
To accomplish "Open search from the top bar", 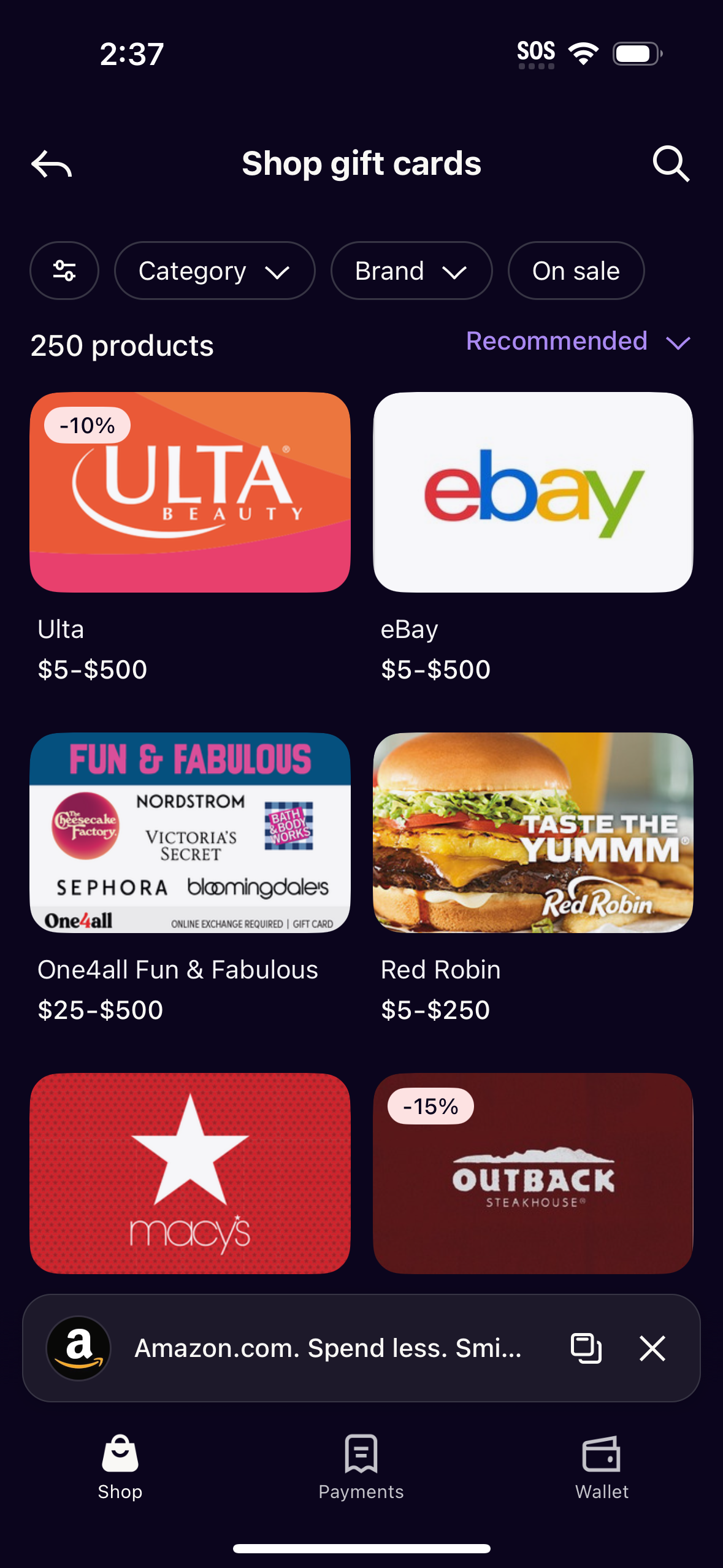I will point(670,163).
